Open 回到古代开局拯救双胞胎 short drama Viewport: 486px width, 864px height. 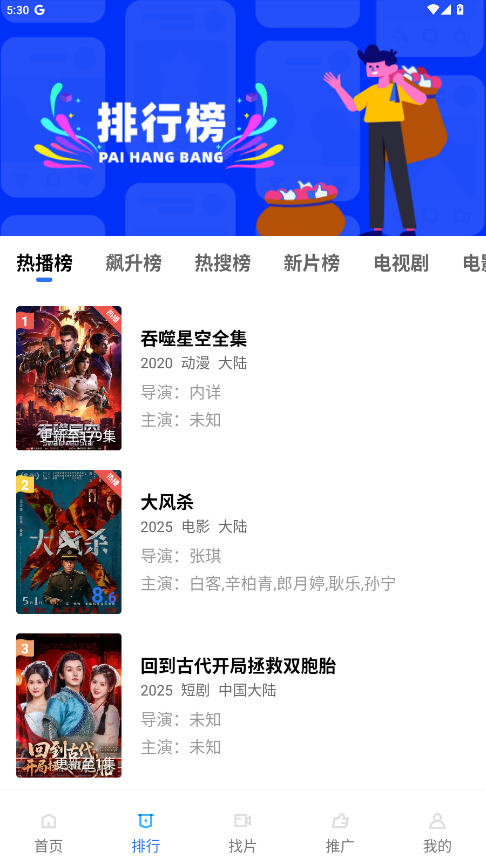243,705
